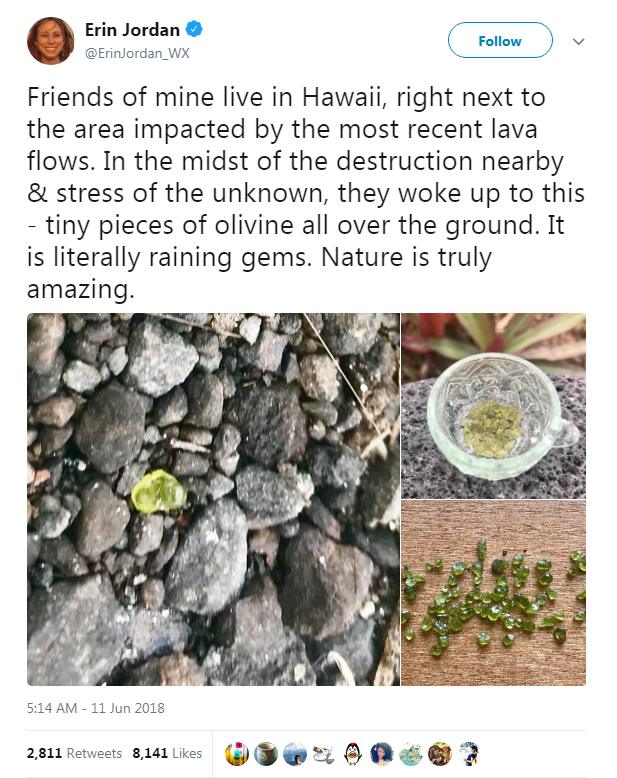Open Erin Jordan's profile picture
The height and width of the screenshot is (778, 617).
[x=50, y=40]
